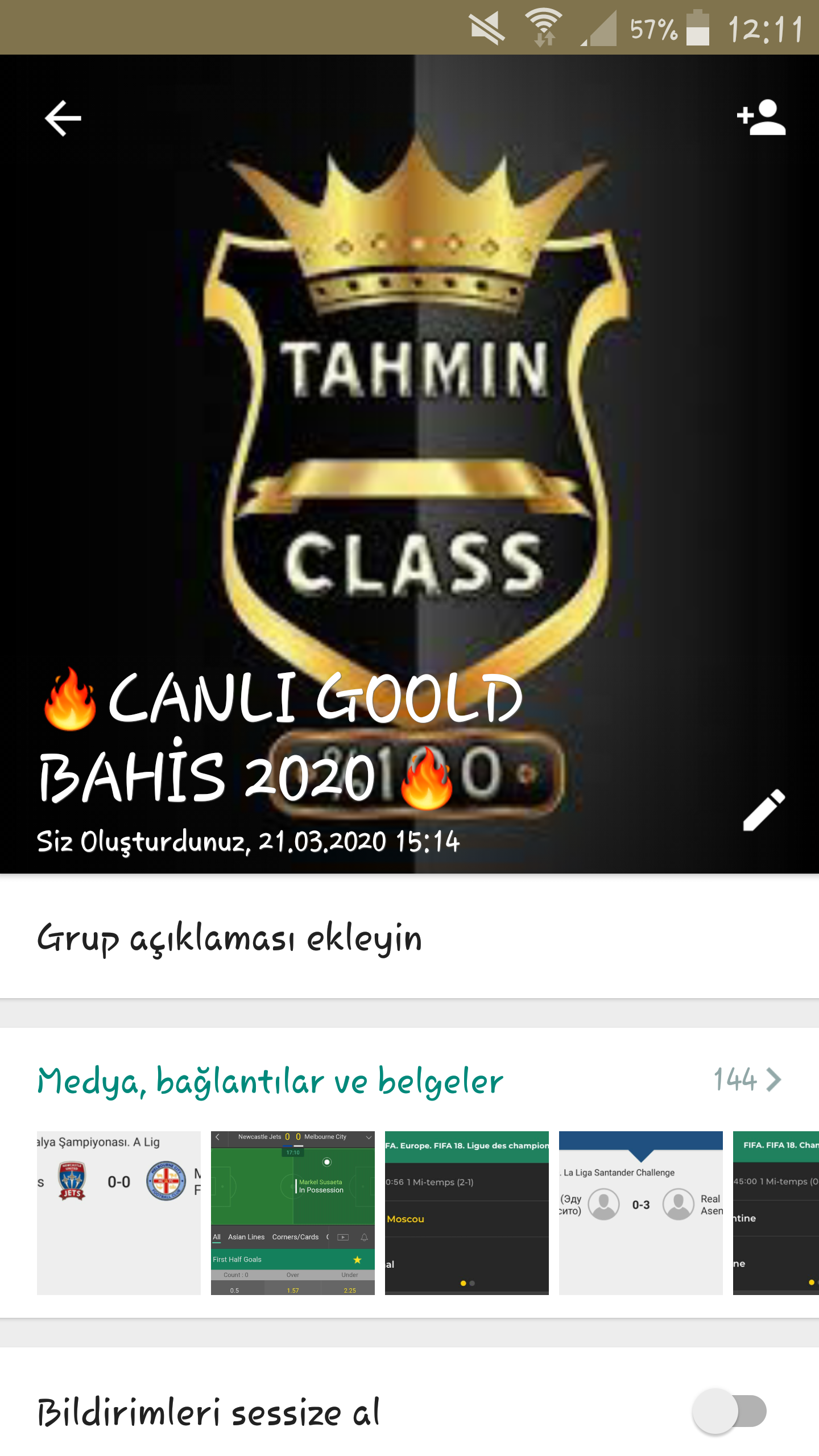The width and height of the screenshot is (819, 1456).
Task: Edit the group name with the pencil icon
Action: pyautogui.click(x=764, y=810)
